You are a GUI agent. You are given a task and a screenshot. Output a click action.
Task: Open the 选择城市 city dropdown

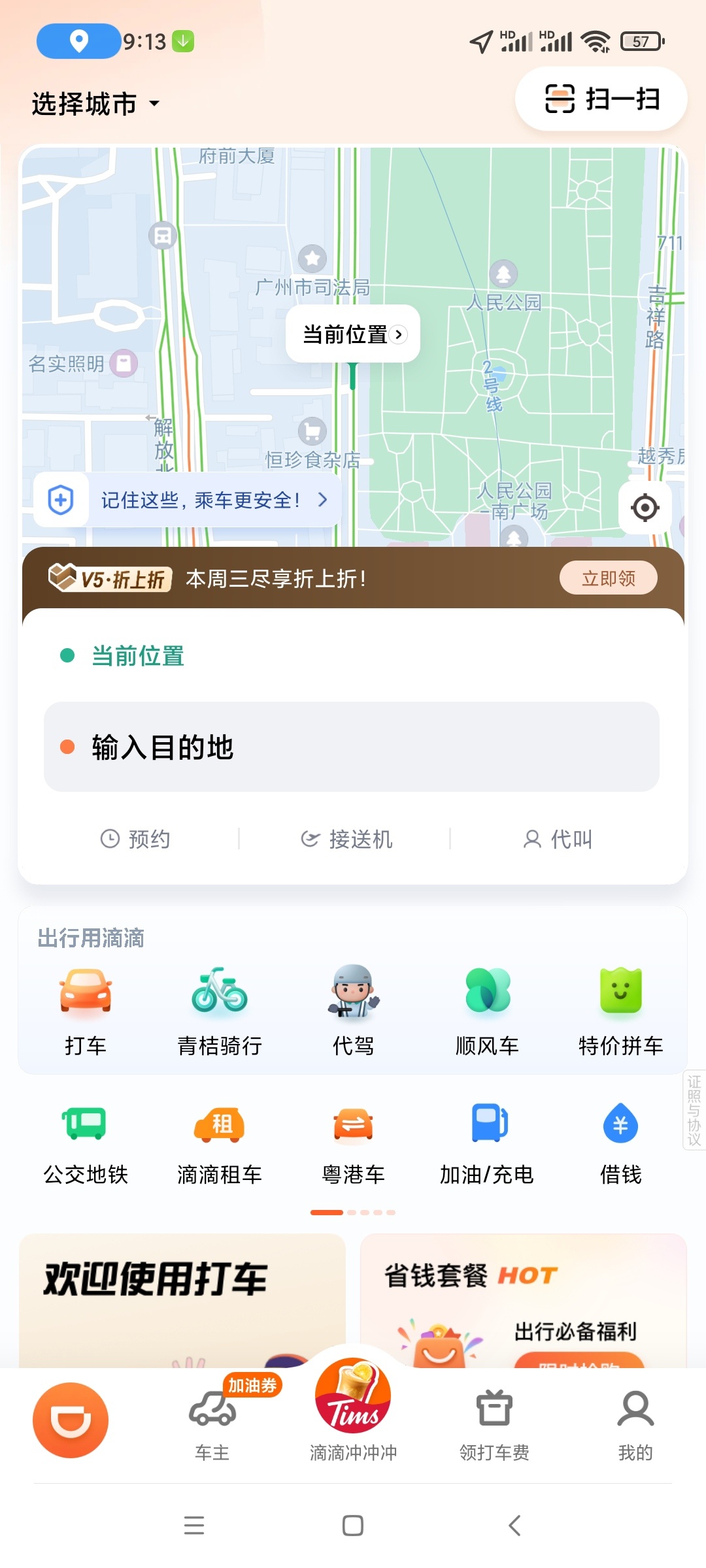(x=95, y=104)
